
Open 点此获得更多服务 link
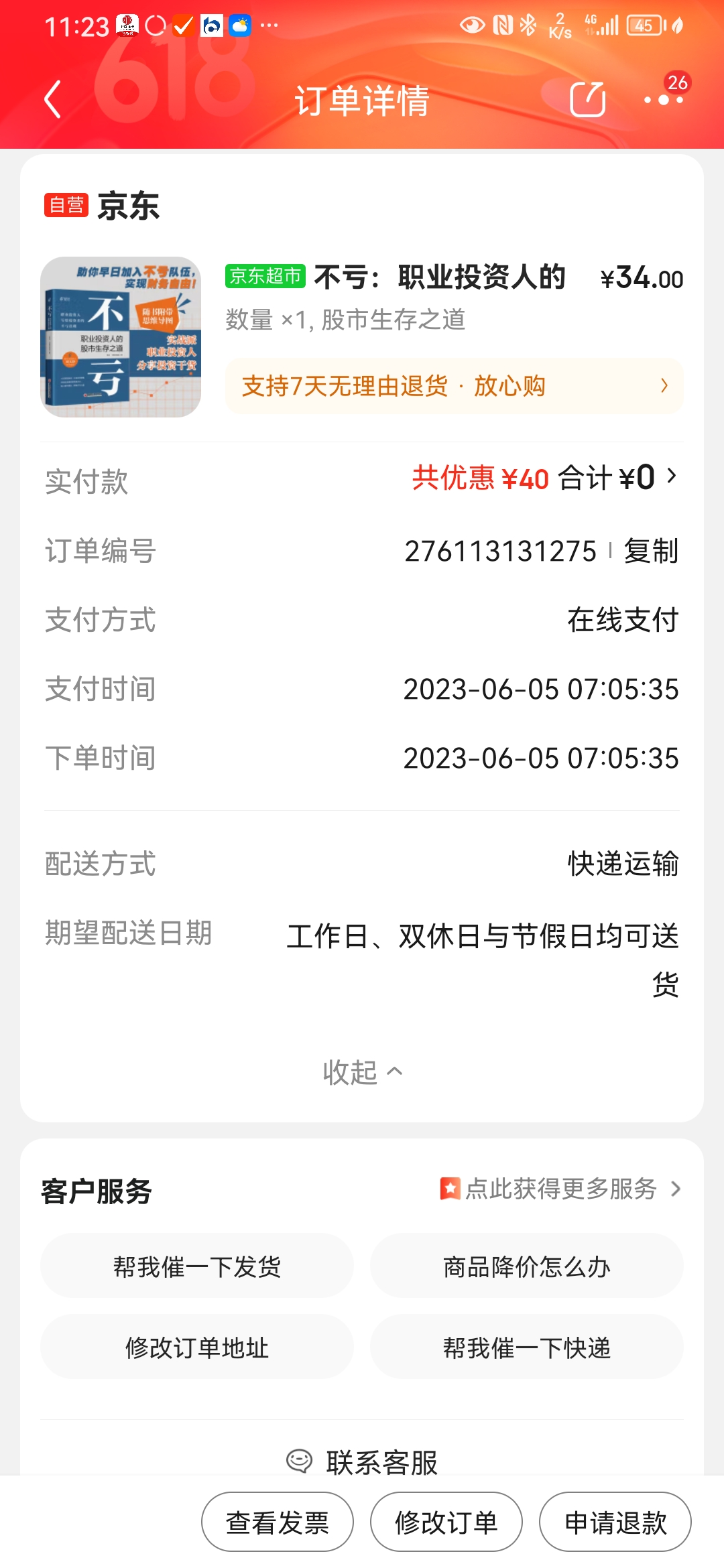pos(560,1189)
